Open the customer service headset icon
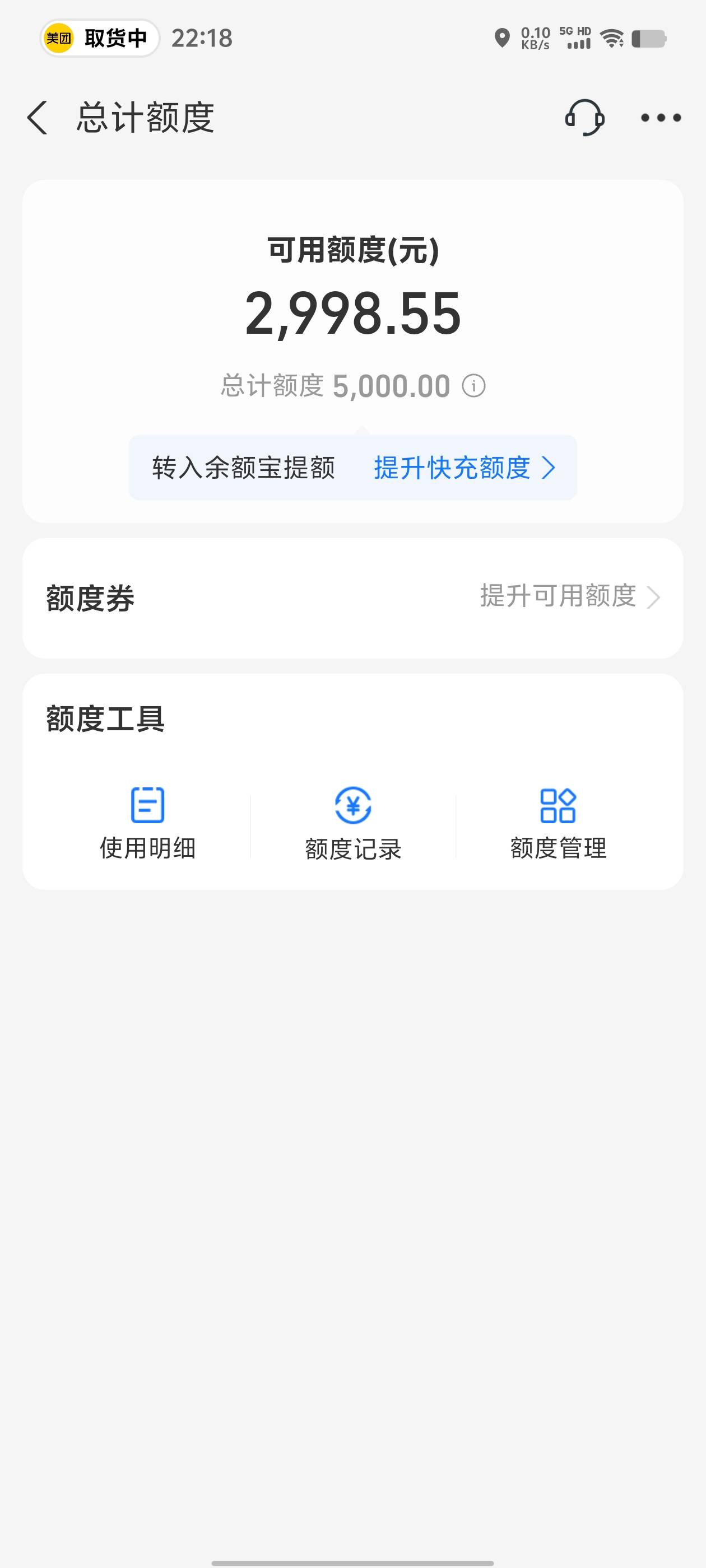The height and width of the screenshot is (1568, 706). 584,118
